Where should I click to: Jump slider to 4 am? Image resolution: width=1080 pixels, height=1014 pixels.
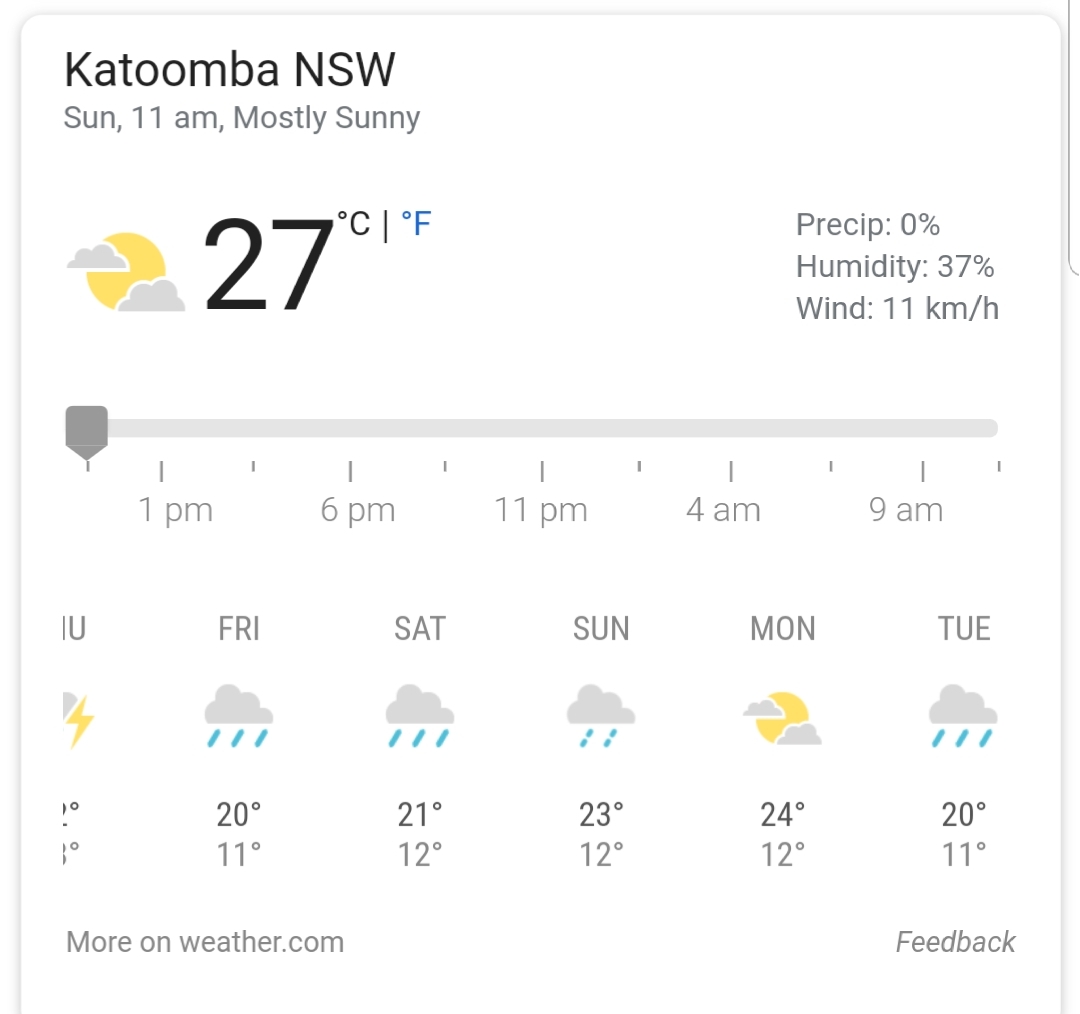731,429
